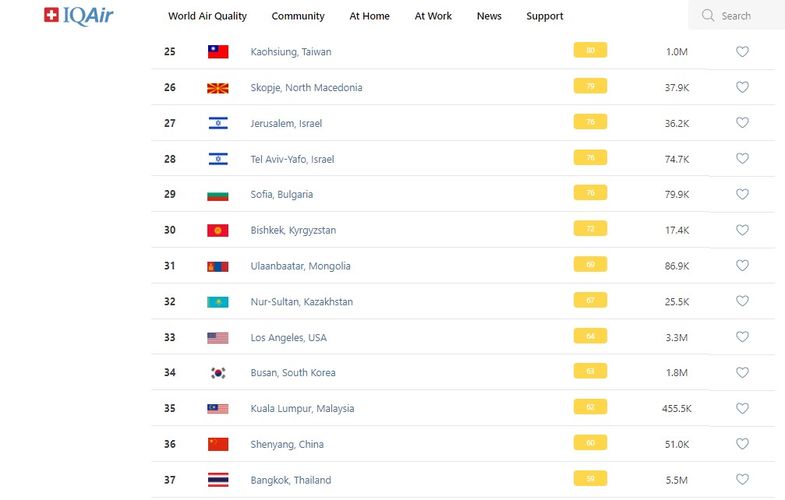
Task: Heart Shenyang, China
Action: [x=742, y=444]
